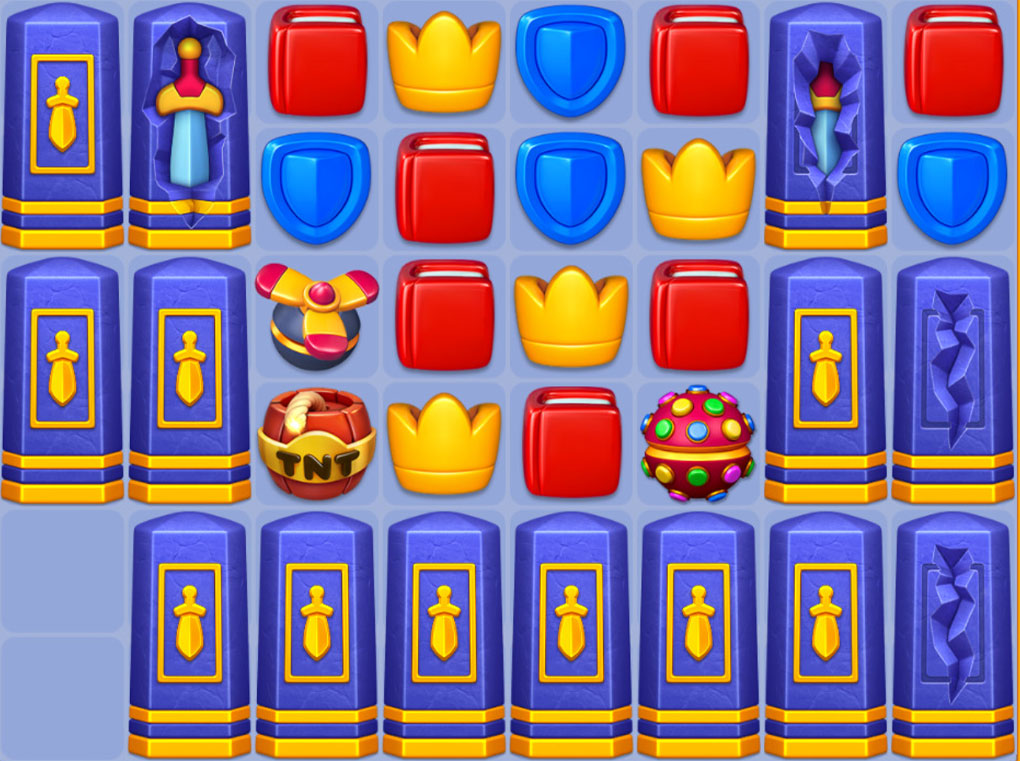Trigger the jeweled light ball power-up
The height and width of the screenshot is (761, 1020).
(697, 443)
